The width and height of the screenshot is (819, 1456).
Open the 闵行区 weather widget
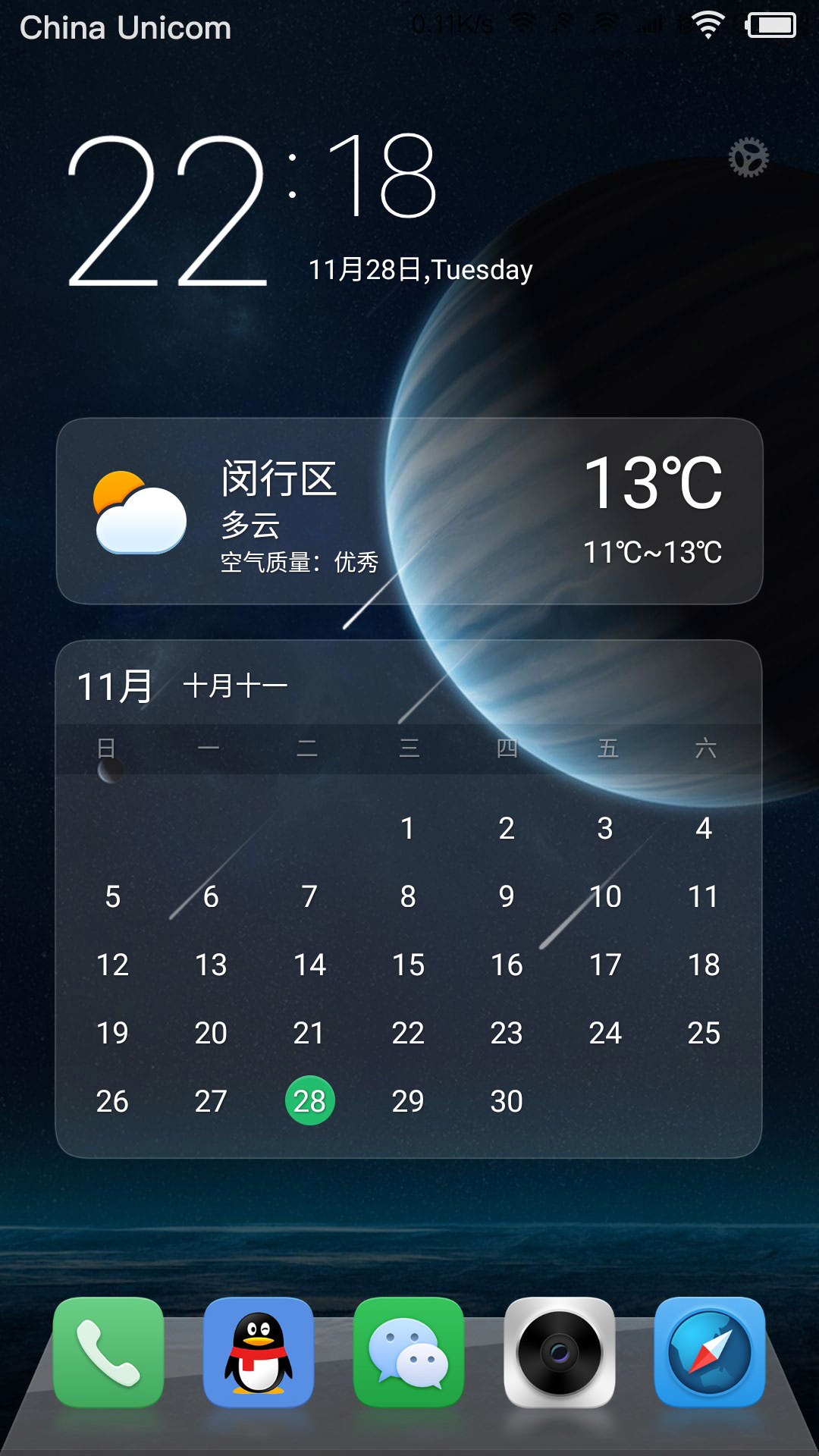click(409, 511)
